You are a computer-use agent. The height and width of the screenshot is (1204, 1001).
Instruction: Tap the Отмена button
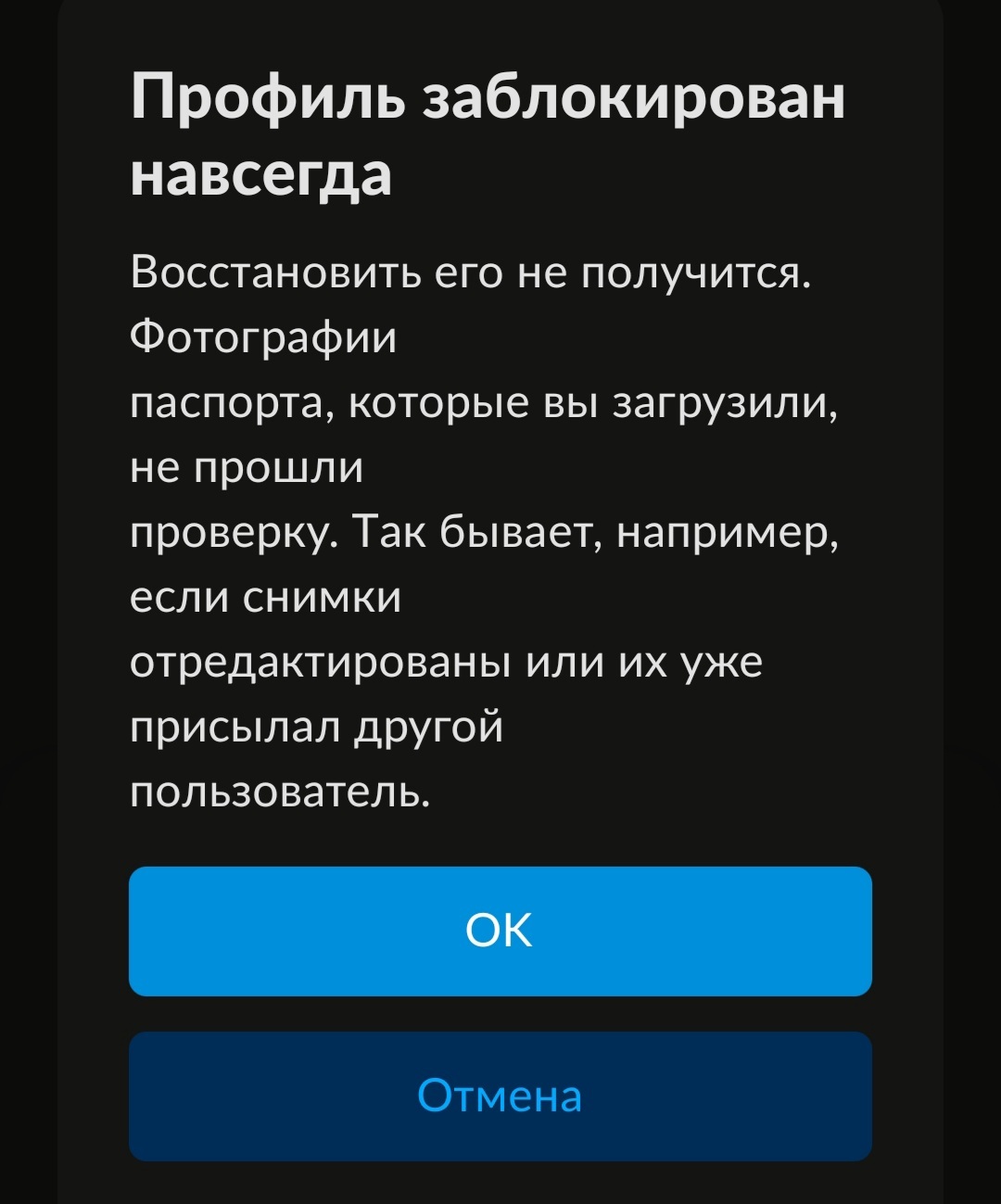(500, 1096)
